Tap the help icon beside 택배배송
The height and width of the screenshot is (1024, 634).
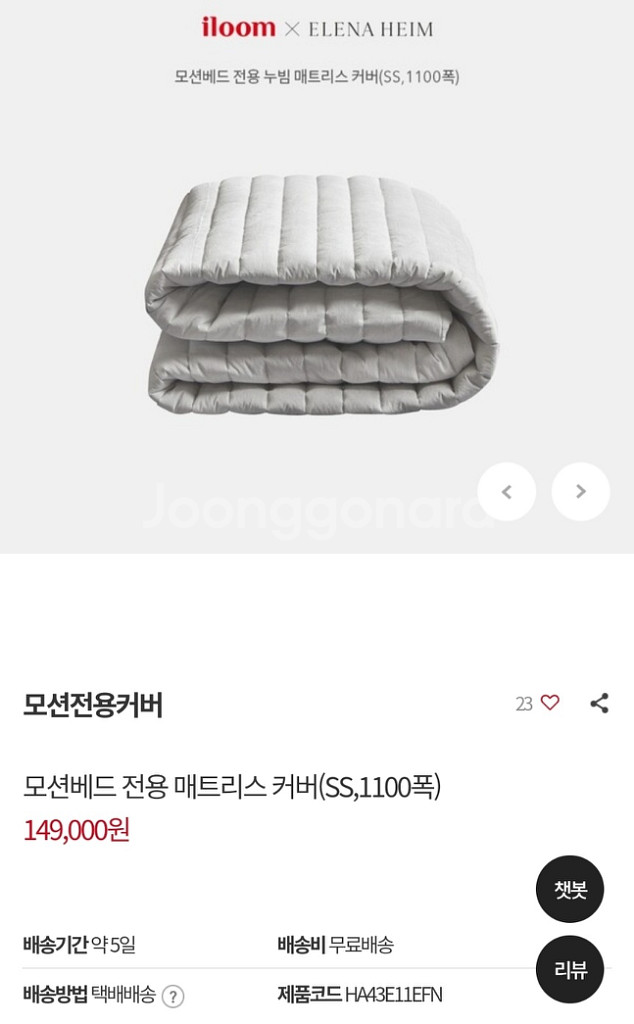tap(173, 996)
